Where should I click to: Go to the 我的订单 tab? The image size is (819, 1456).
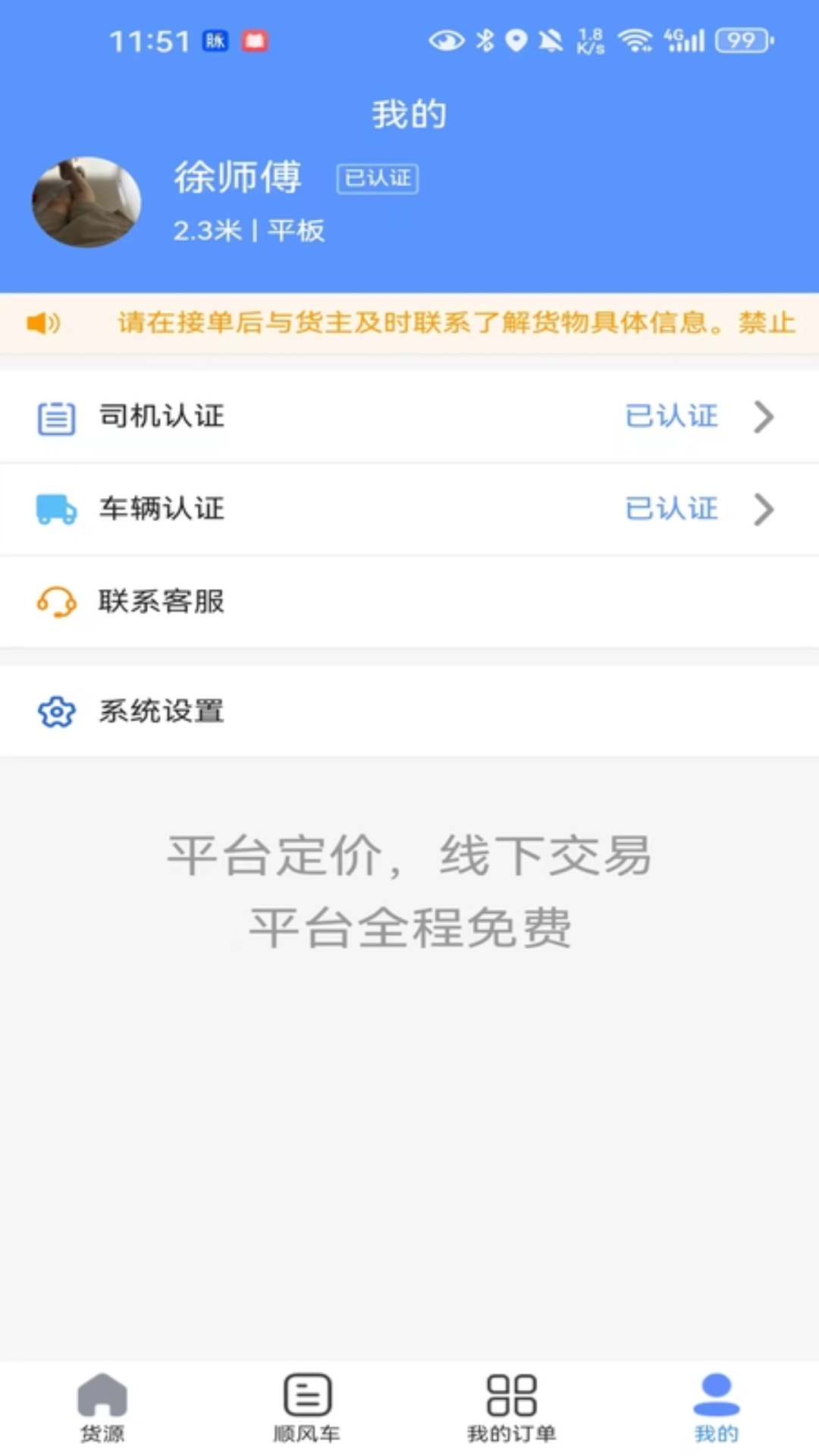pos(512,1407)
